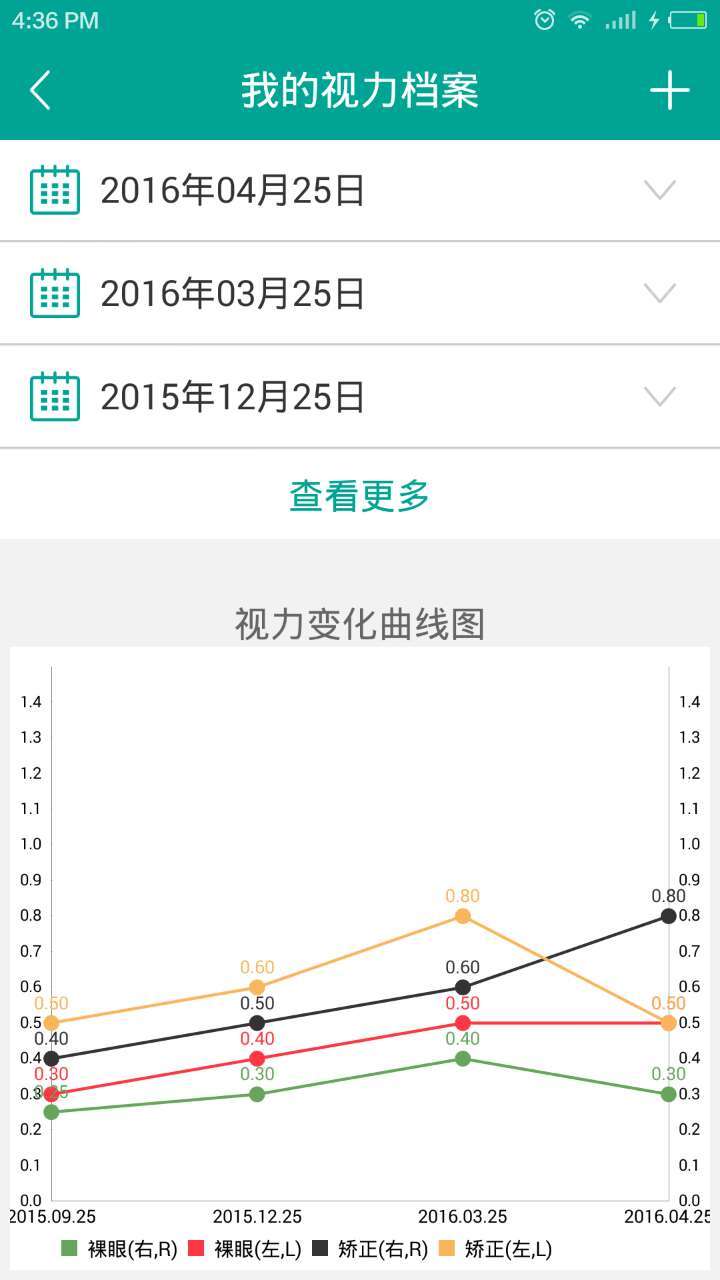Expand the 2016年04月25日 record

[659, 190]
